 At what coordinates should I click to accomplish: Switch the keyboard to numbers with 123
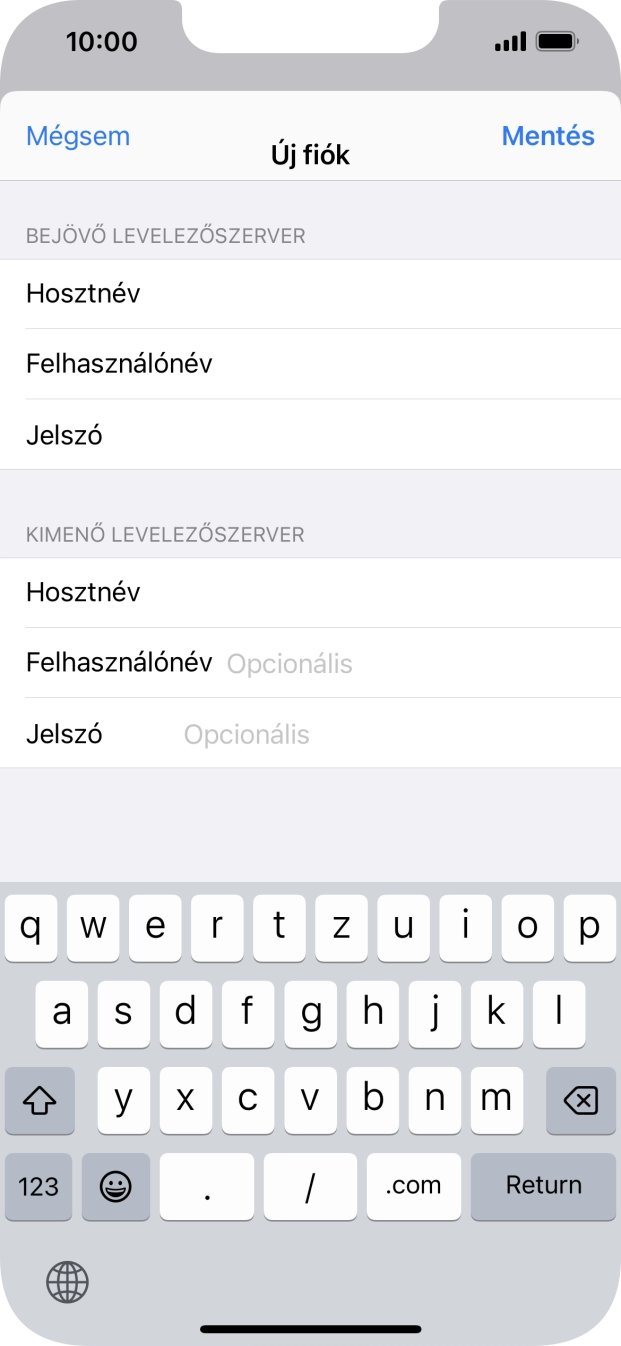(x=39, y=1186)
